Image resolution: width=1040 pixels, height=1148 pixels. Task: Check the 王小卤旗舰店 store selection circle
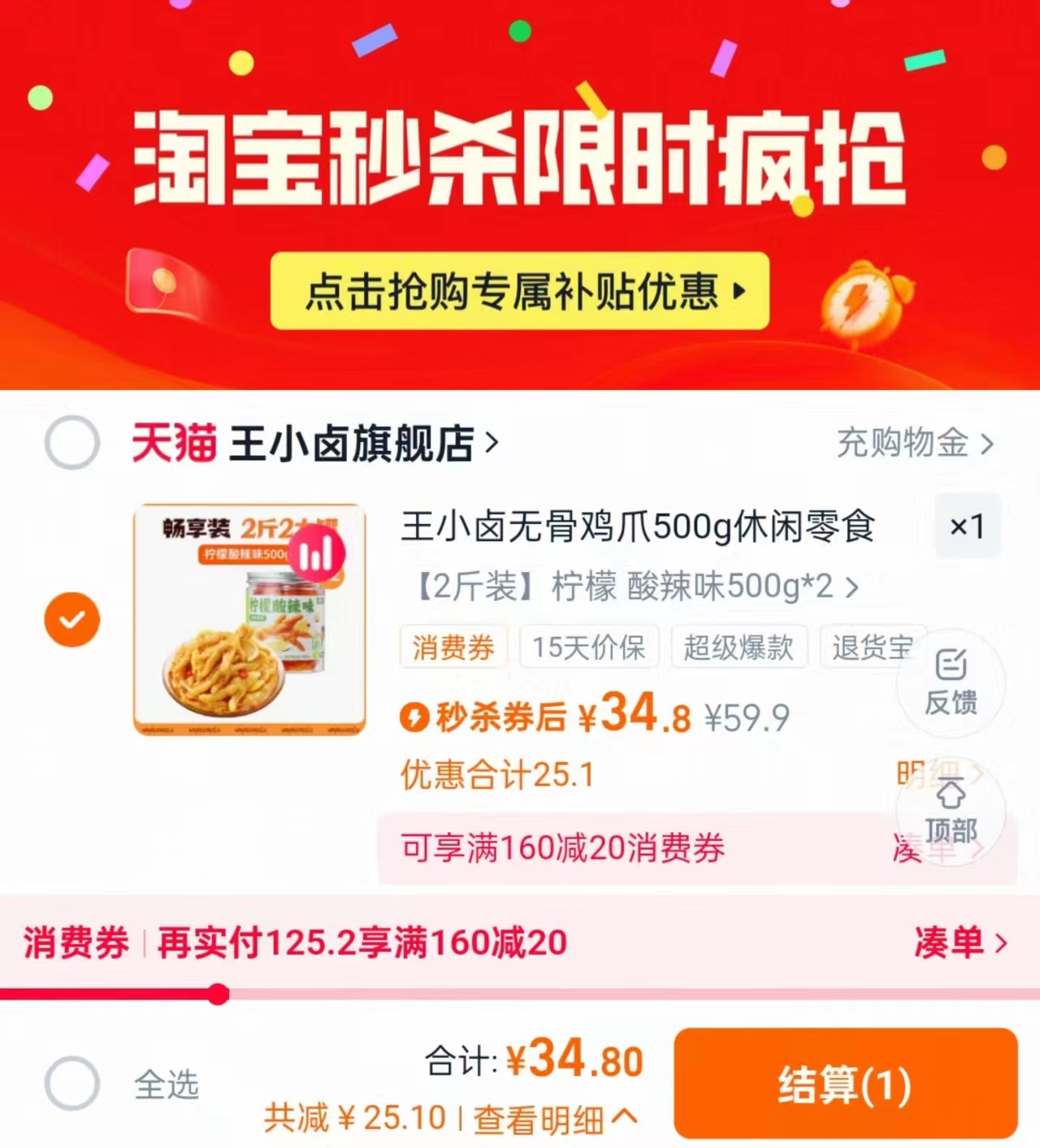click(71, 443)
